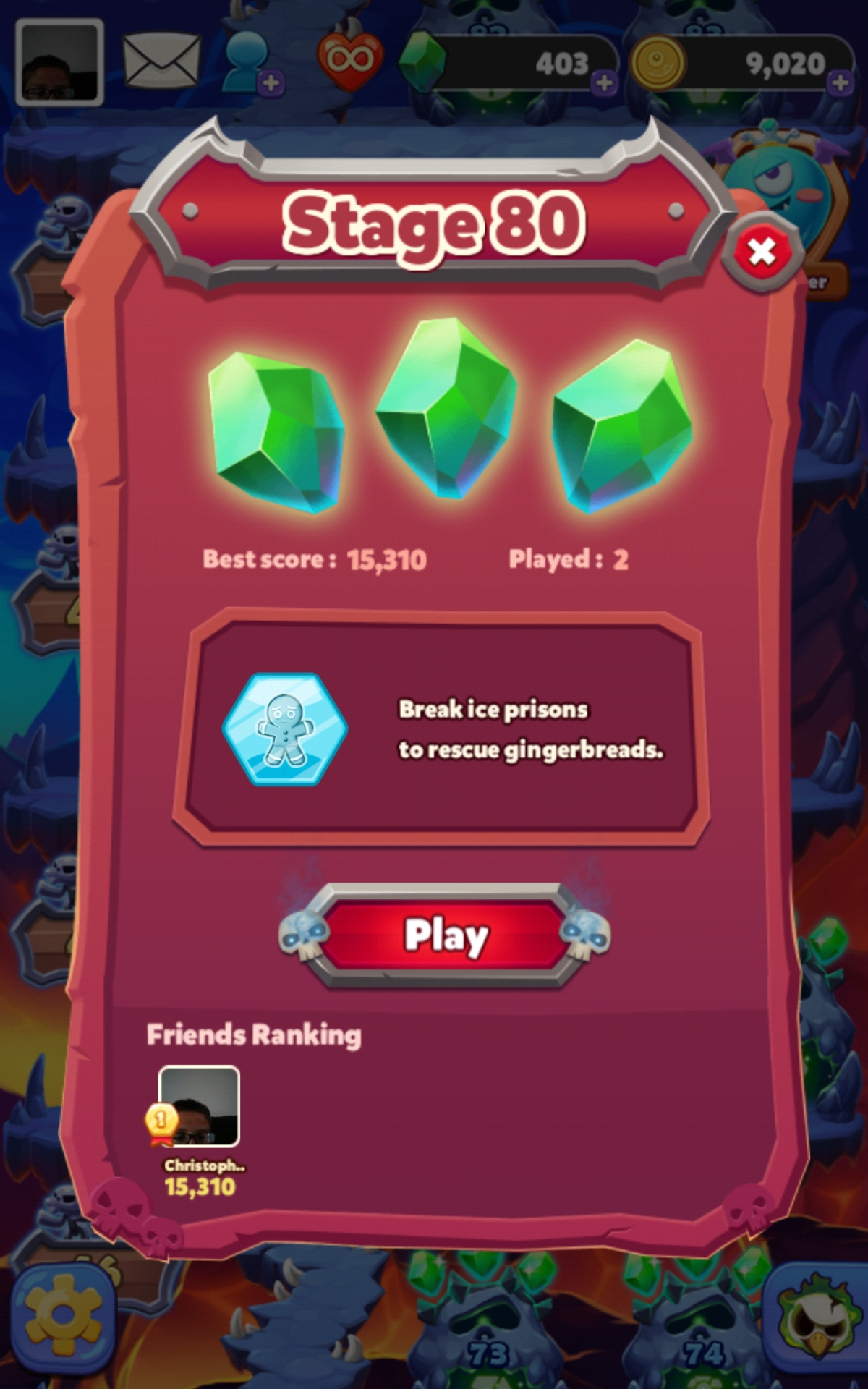Tap the infinite lives heart icon
Viewport: 868px width, 1389px height.
tap(350, 61)
